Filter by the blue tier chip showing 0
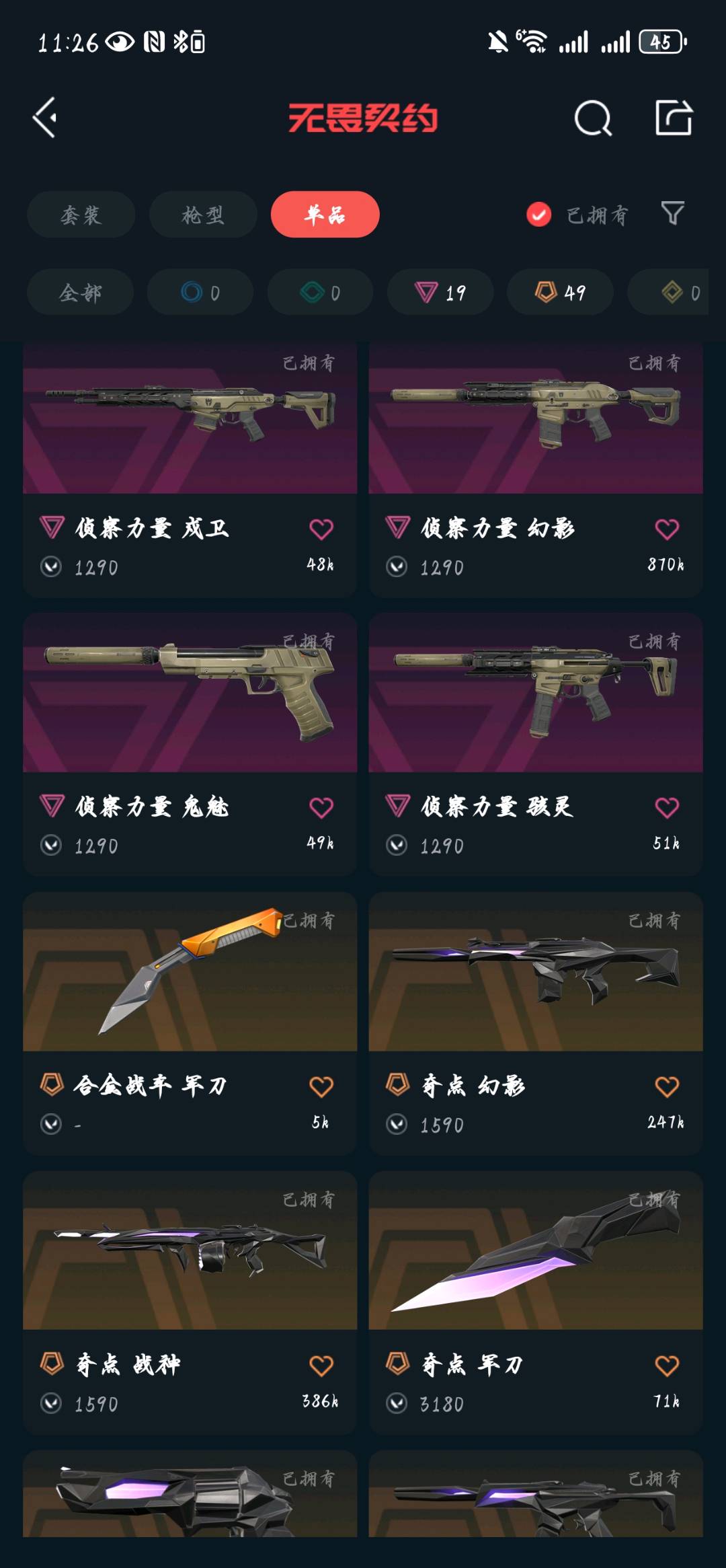The width and height of the screenshot is (726, 1568). (x=200, y=293)
